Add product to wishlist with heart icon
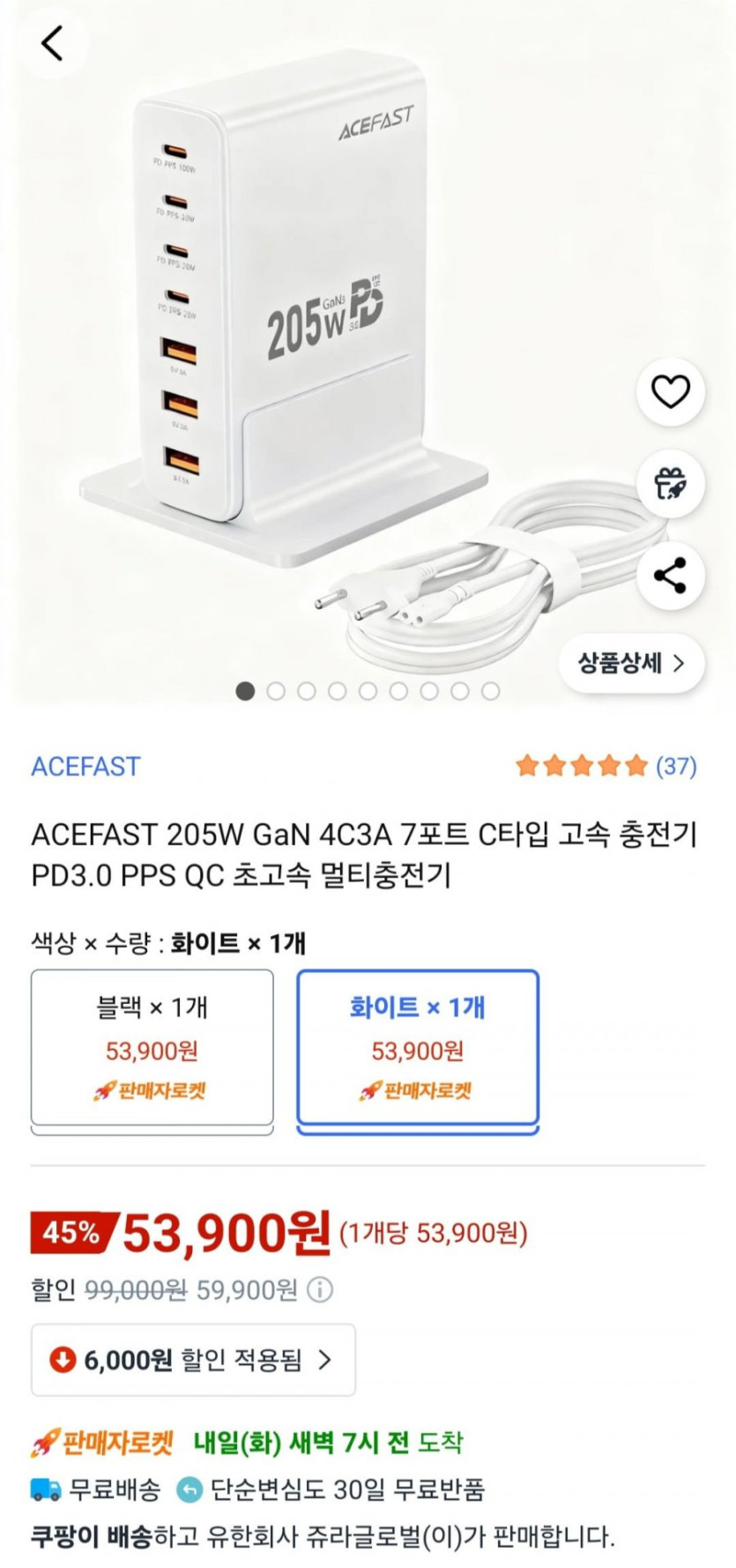The width and height of the screenshot is (736, 1568). tap(671, 392)
